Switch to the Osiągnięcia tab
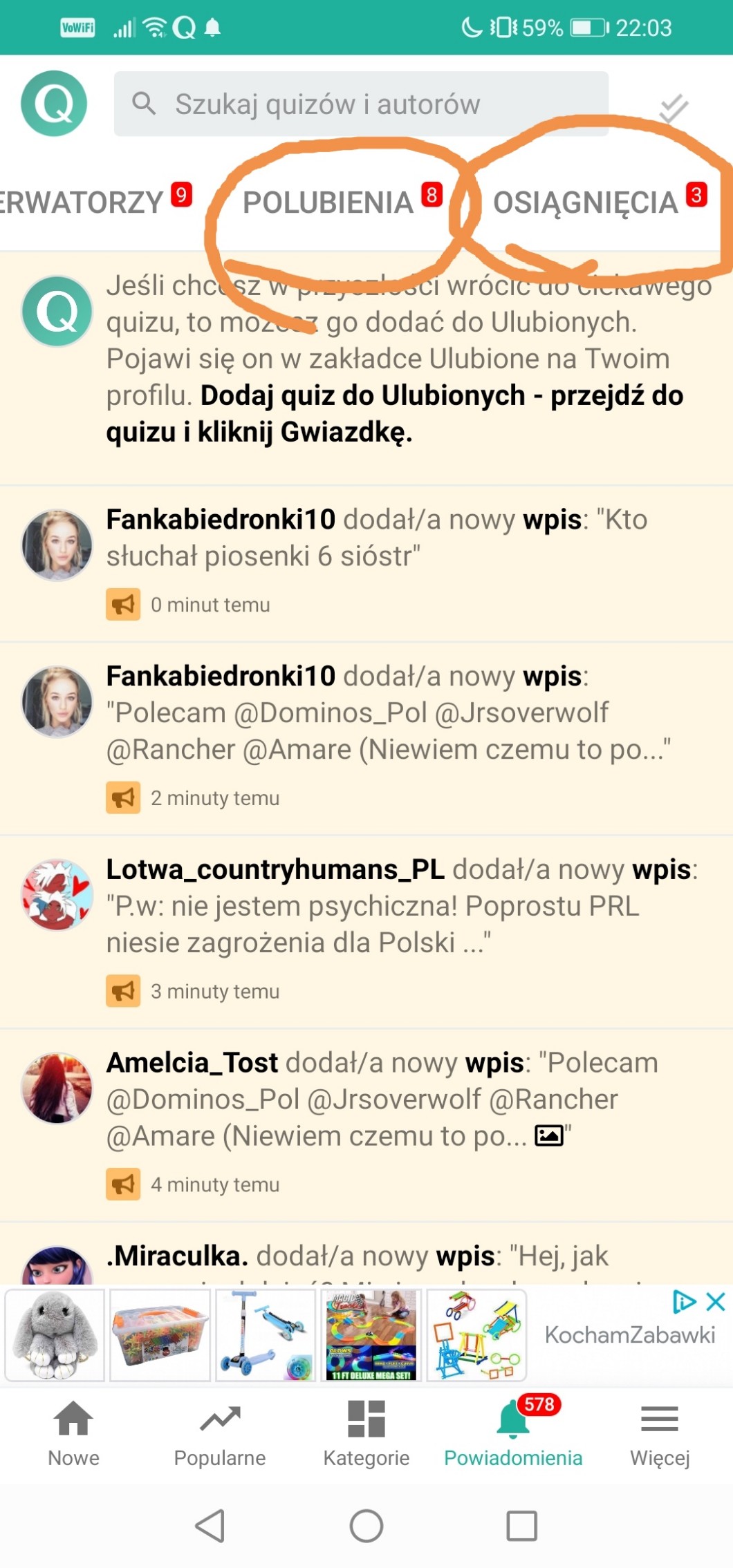733x1568 pixels. [585, 202]
